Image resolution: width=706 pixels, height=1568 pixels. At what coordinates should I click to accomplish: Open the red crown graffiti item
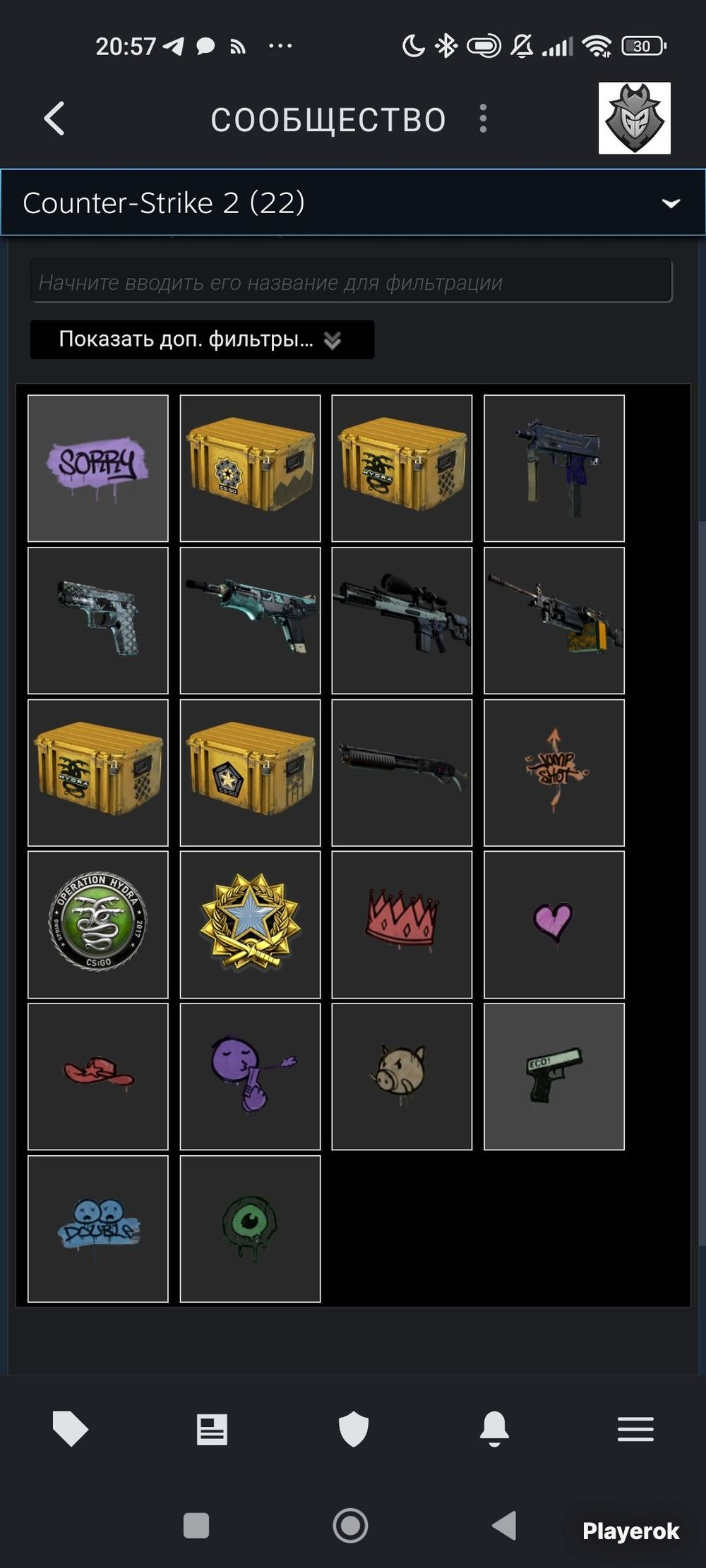[x=402, y=924]
